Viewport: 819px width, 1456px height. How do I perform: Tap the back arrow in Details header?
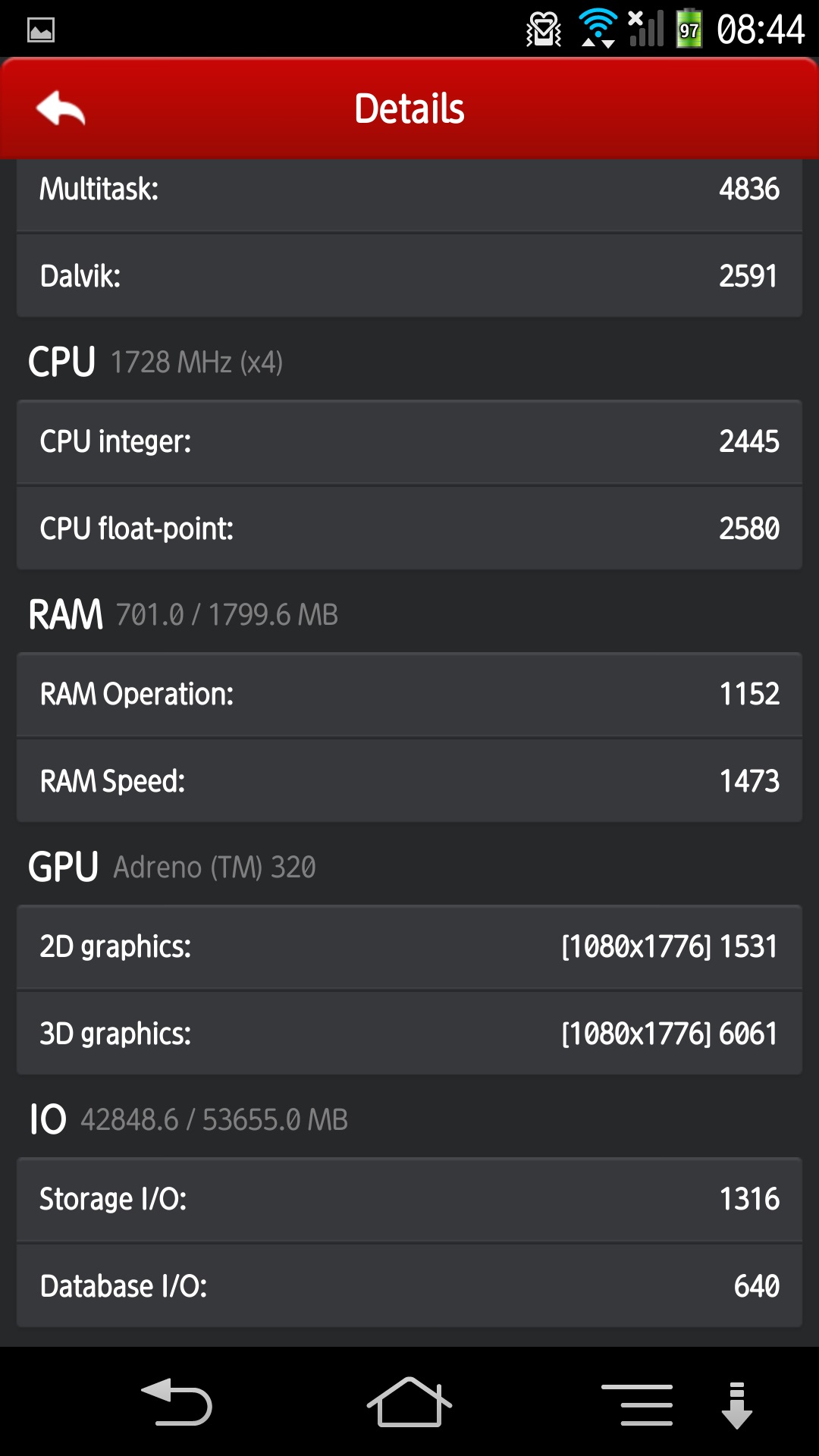tap(61, 108)
